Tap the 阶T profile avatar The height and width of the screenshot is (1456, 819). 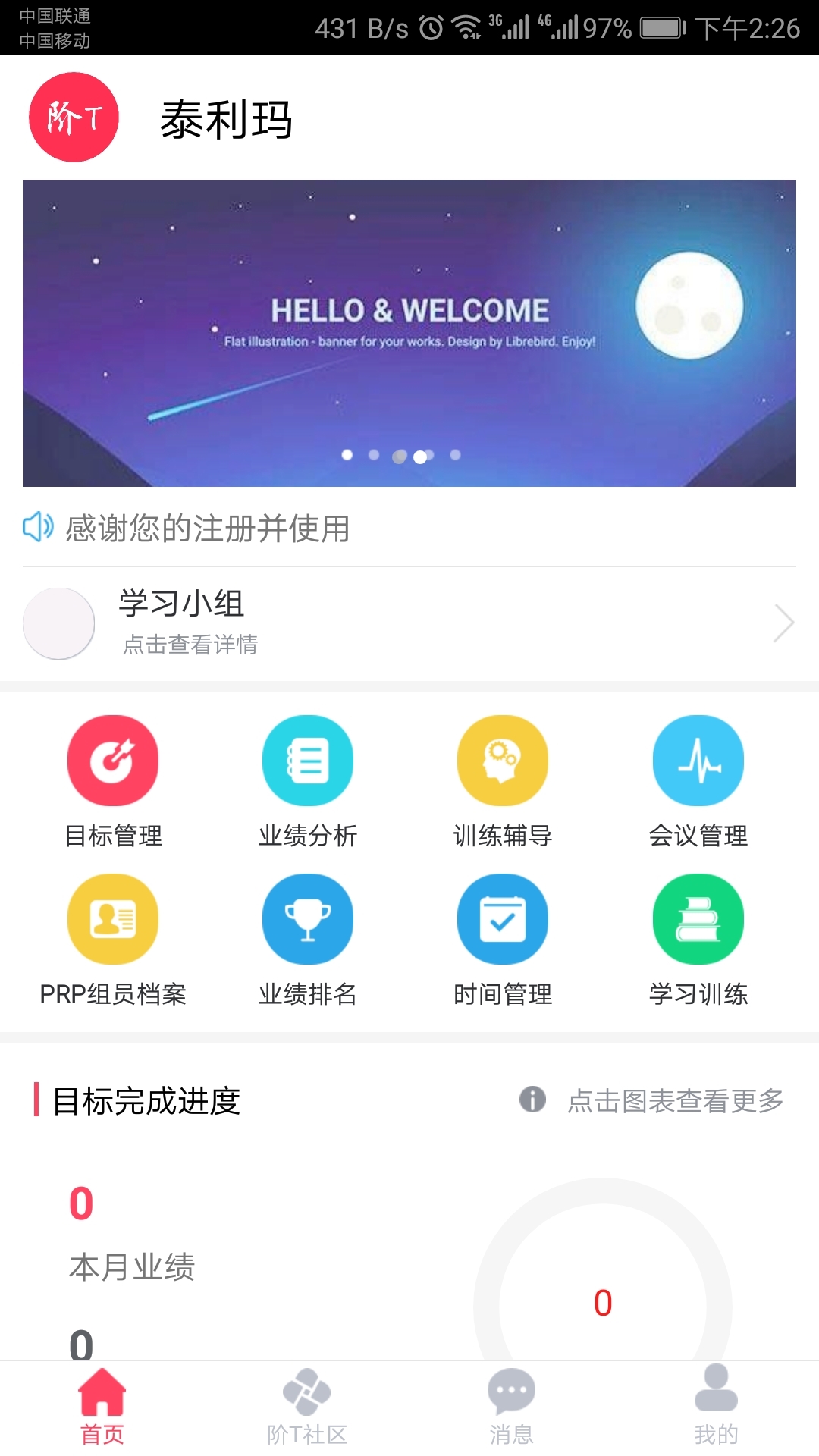[x=74, y=117]
